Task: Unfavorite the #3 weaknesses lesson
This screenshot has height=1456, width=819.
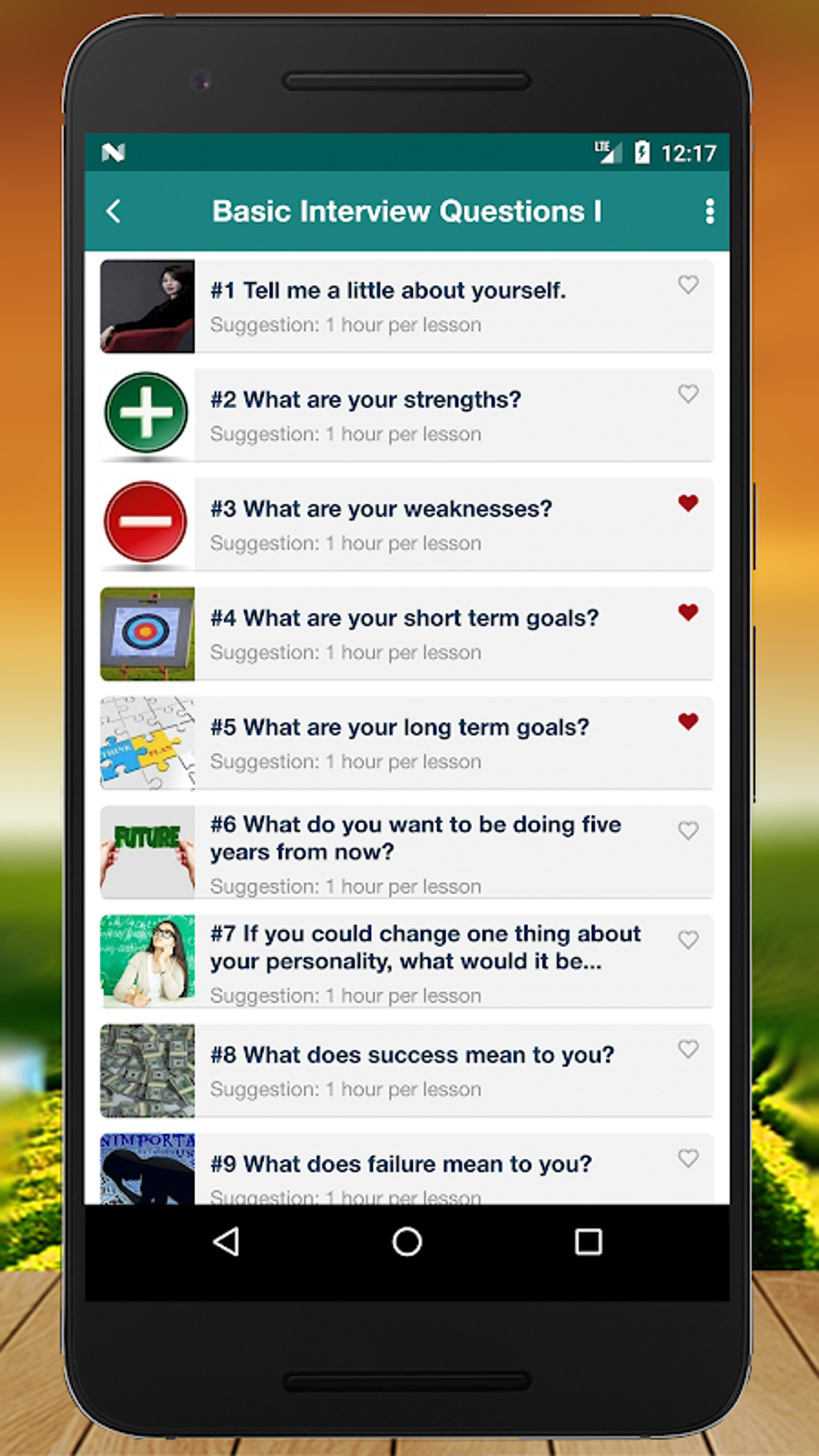Action: point(688,503)
